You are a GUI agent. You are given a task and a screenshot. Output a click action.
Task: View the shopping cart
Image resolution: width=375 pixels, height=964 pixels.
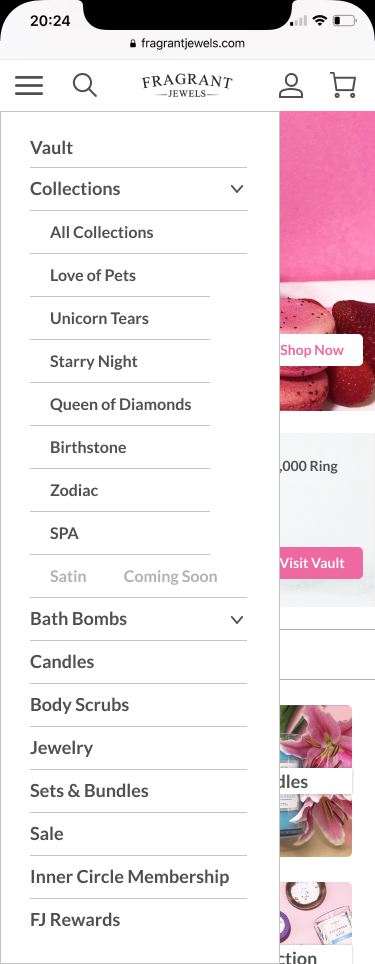343,85
